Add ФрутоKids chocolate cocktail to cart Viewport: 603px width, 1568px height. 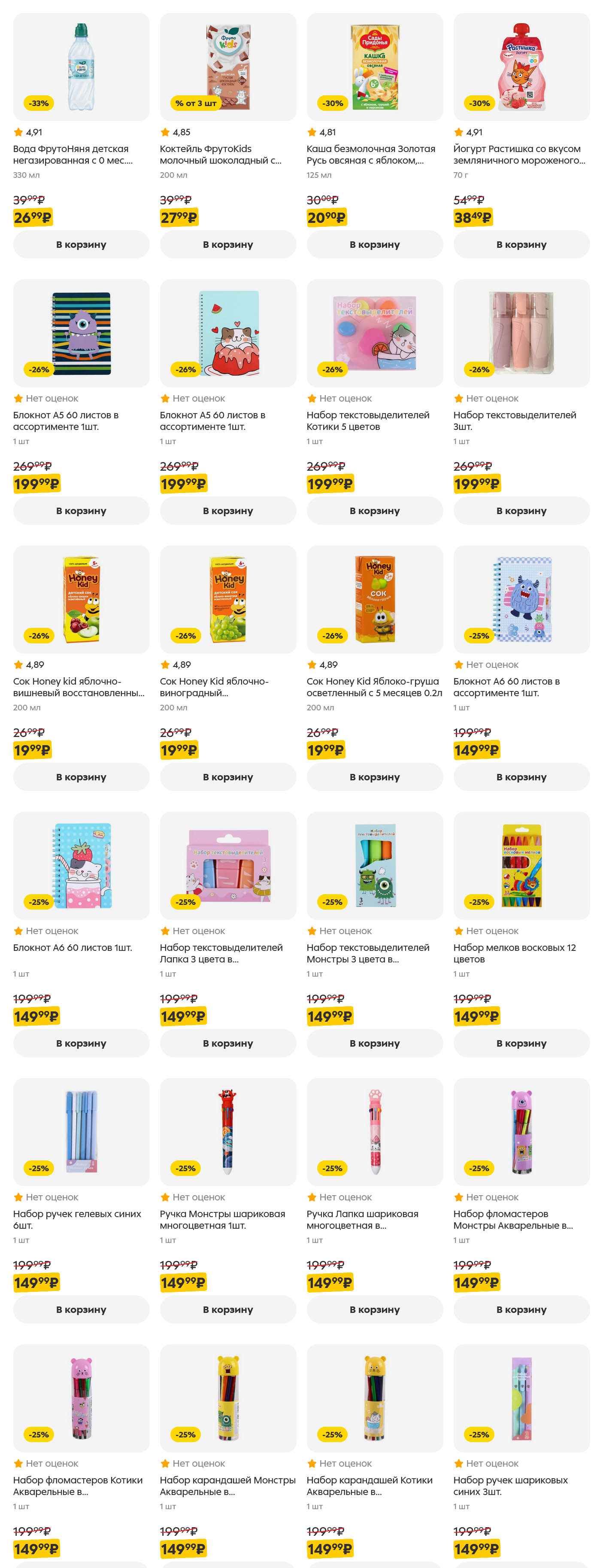click(x=227, y=244)
